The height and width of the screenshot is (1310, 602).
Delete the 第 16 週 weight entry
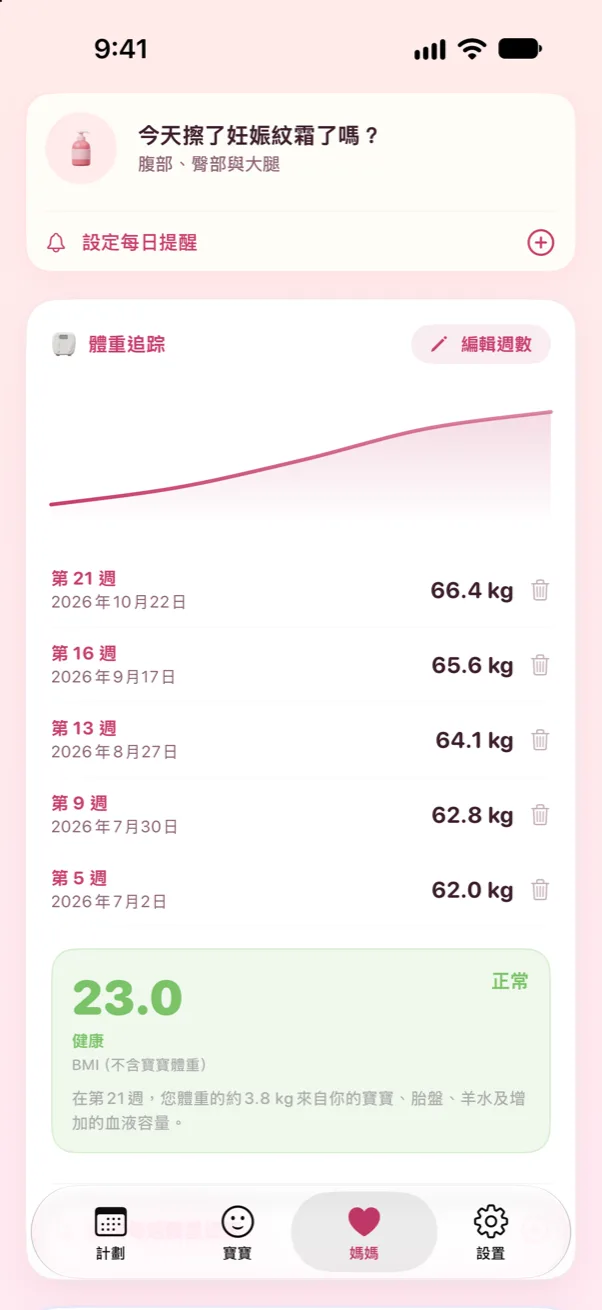540,665
